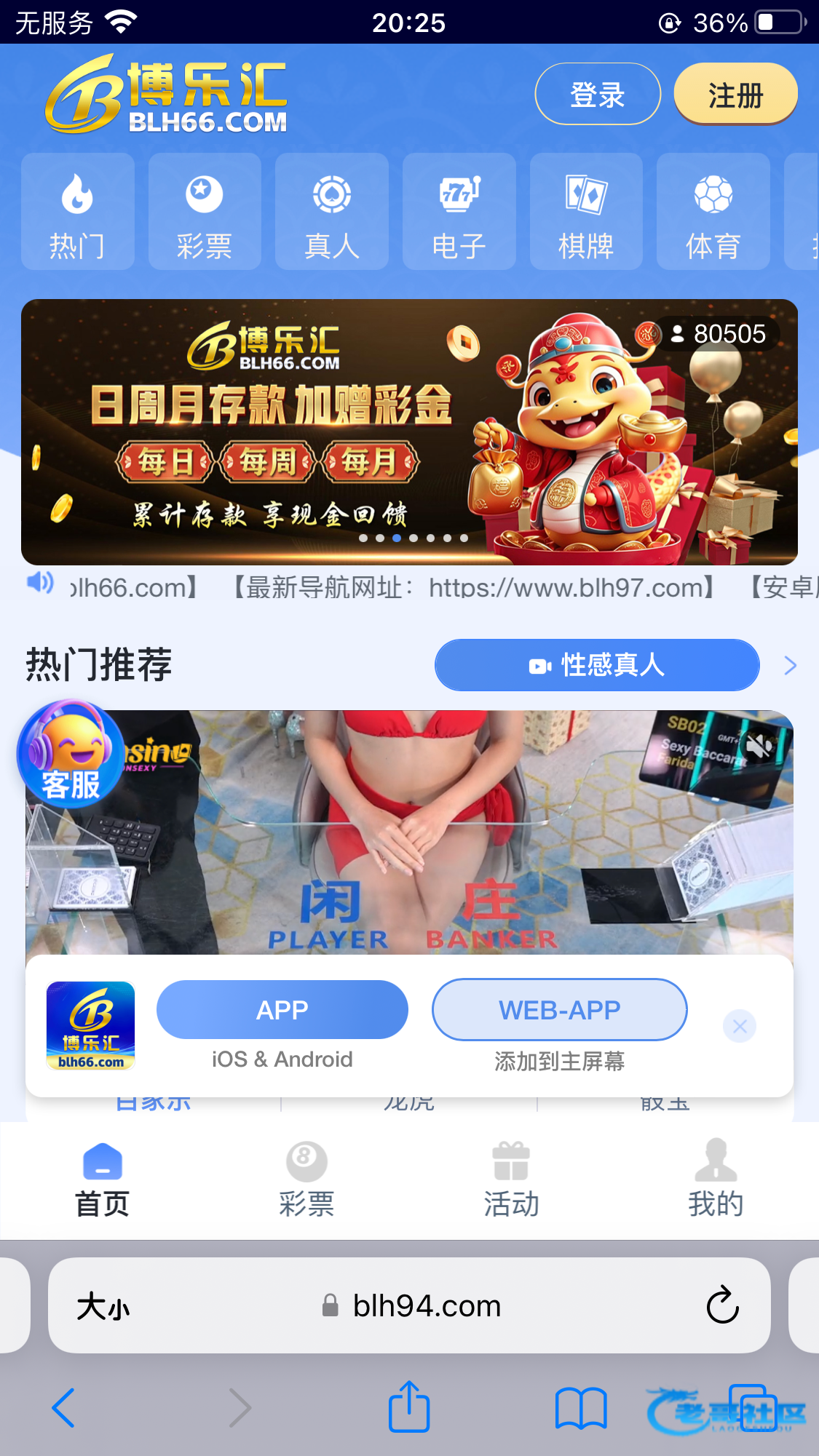Tap the 性感真人 button
The image size is (819, 1456).
pyautogui.click(x=597, y=665)
